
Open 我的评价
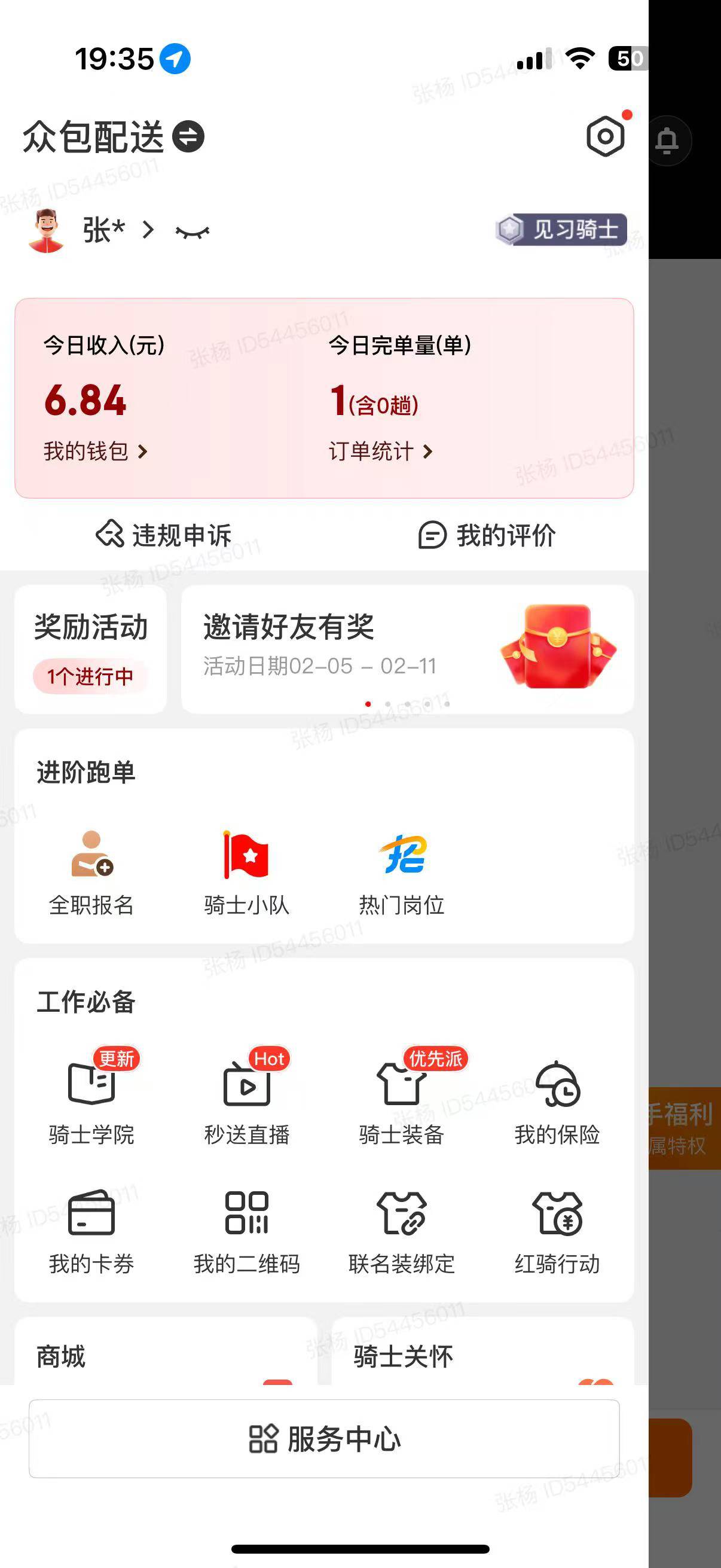(x=487, y=535)
